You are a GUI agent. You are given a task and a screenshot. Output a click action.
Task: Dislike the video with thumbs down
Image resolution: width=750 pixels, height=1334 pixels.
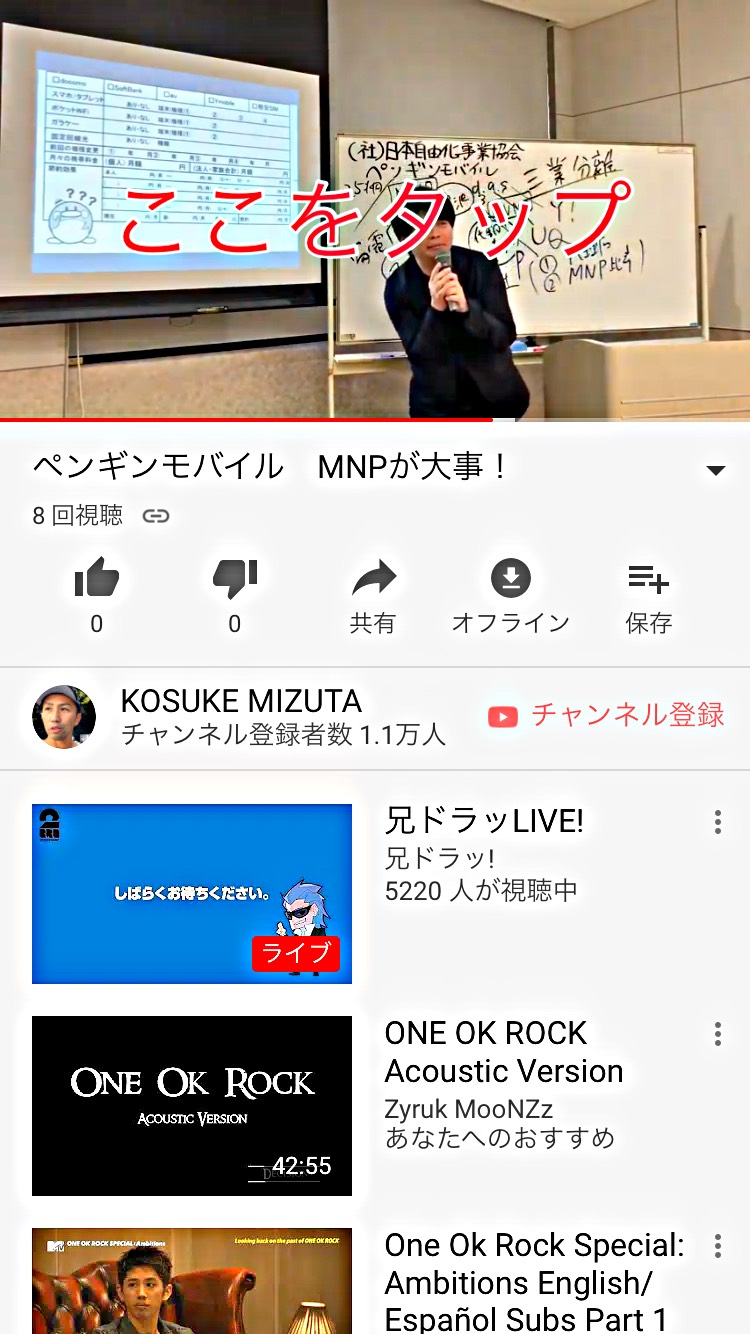[235, 580]
